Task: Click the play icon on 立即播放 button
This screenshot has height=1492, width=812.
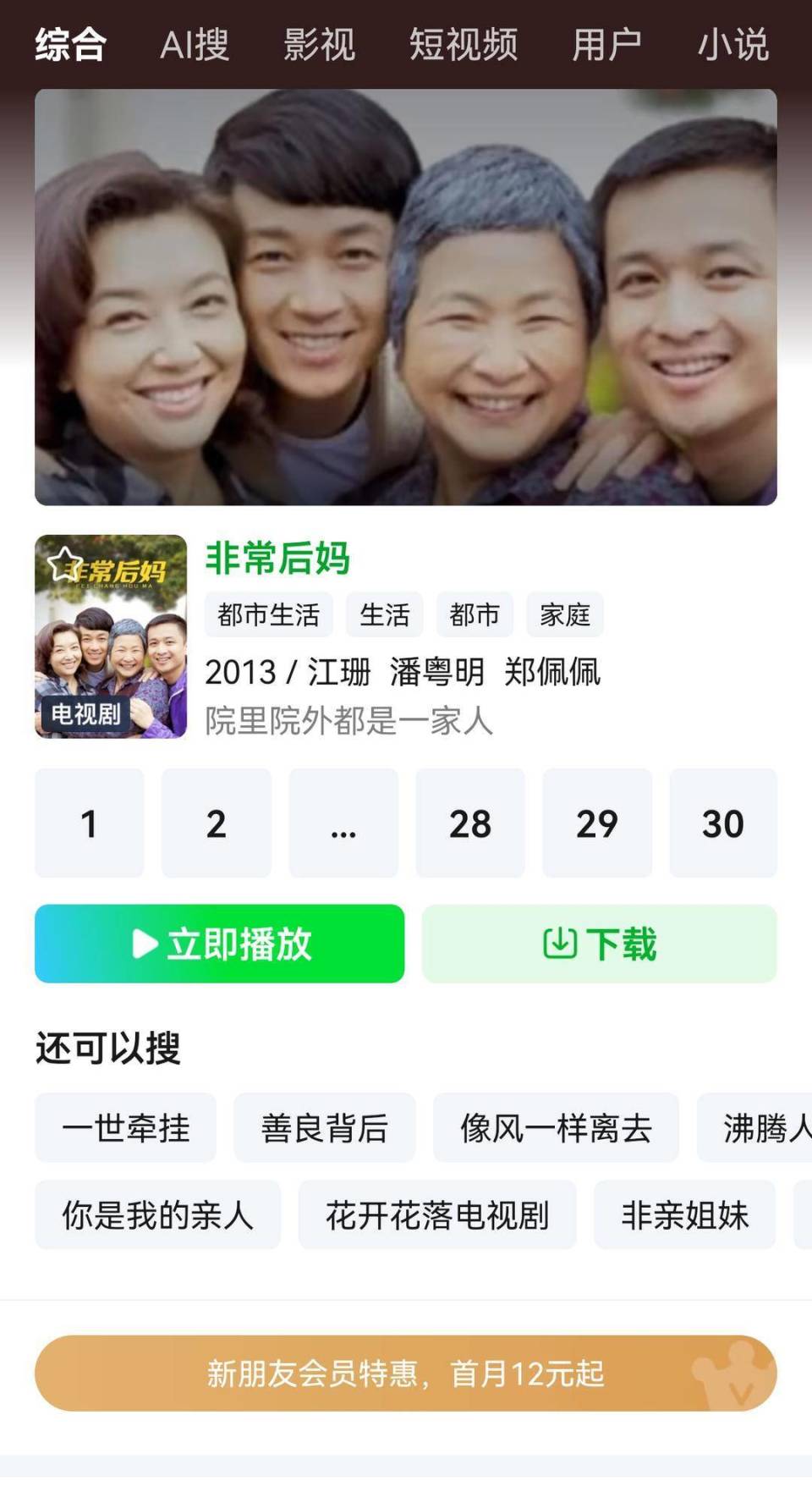Action: [x=144, y=942]
